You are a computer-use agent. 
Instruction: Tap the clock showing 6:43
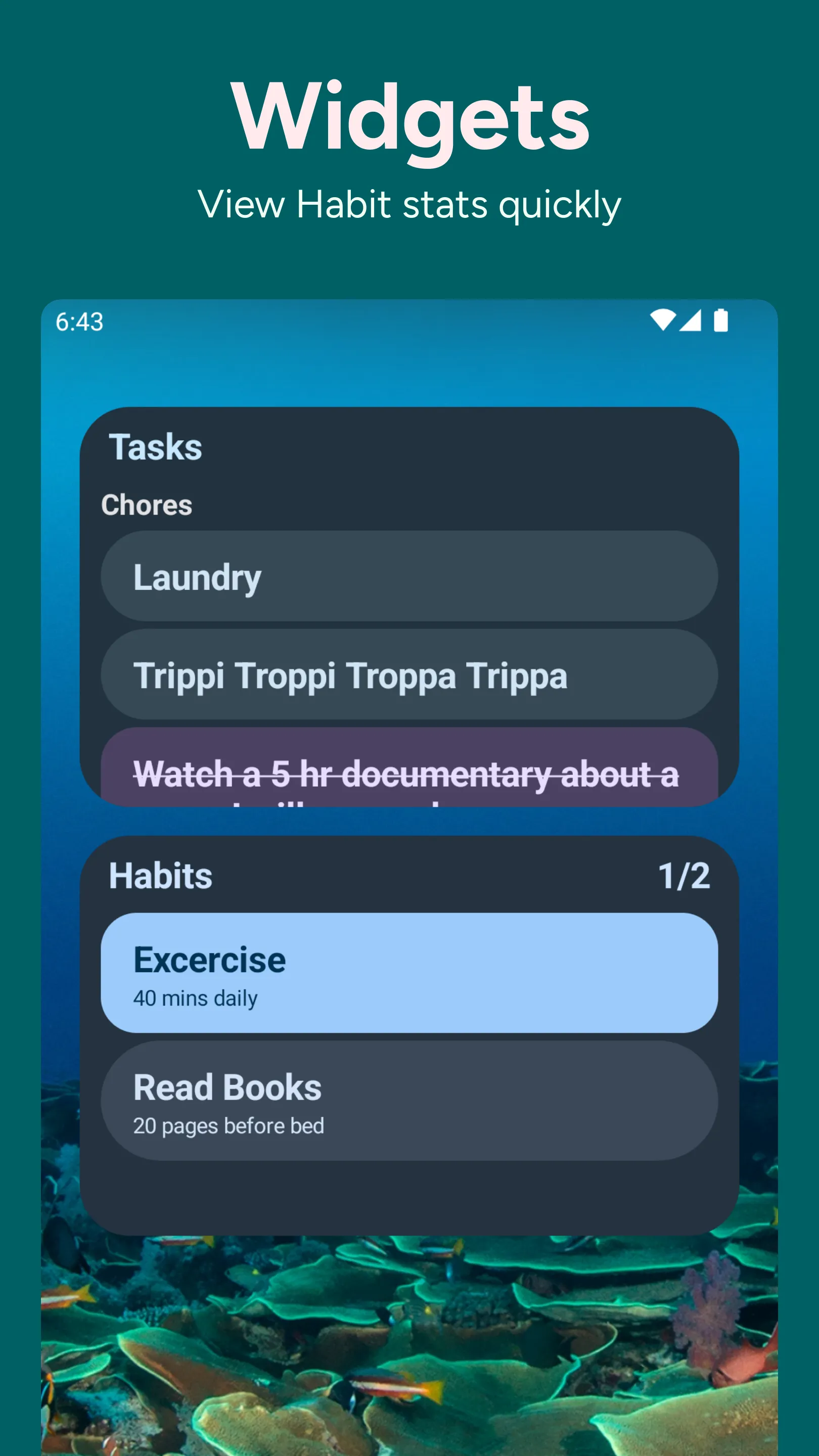coord(79,321)
